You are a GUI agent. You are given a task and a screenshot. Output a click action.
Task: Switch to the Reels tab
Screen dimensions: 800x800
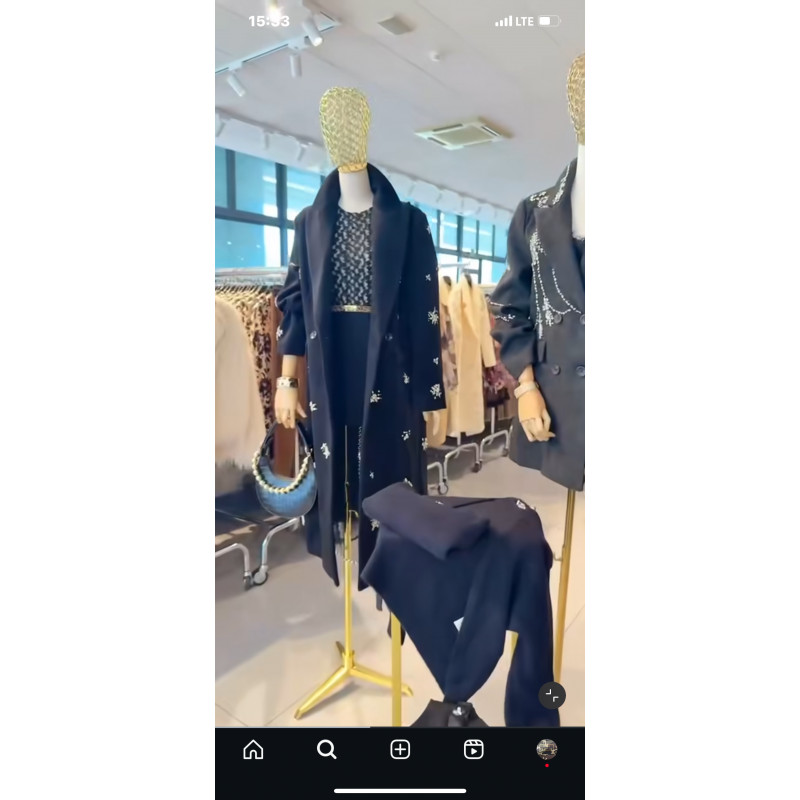coord(474,749)
